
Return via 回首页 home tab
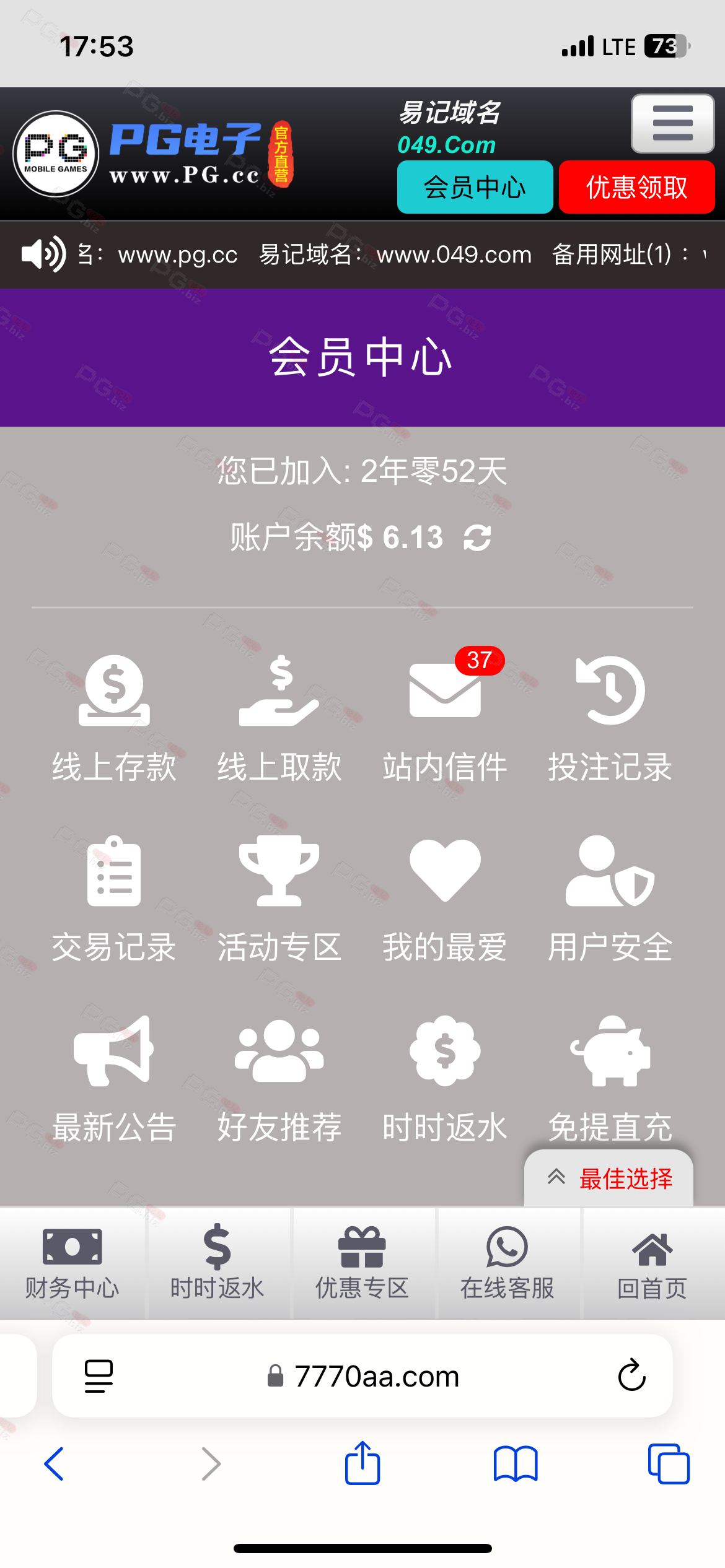652,1263
